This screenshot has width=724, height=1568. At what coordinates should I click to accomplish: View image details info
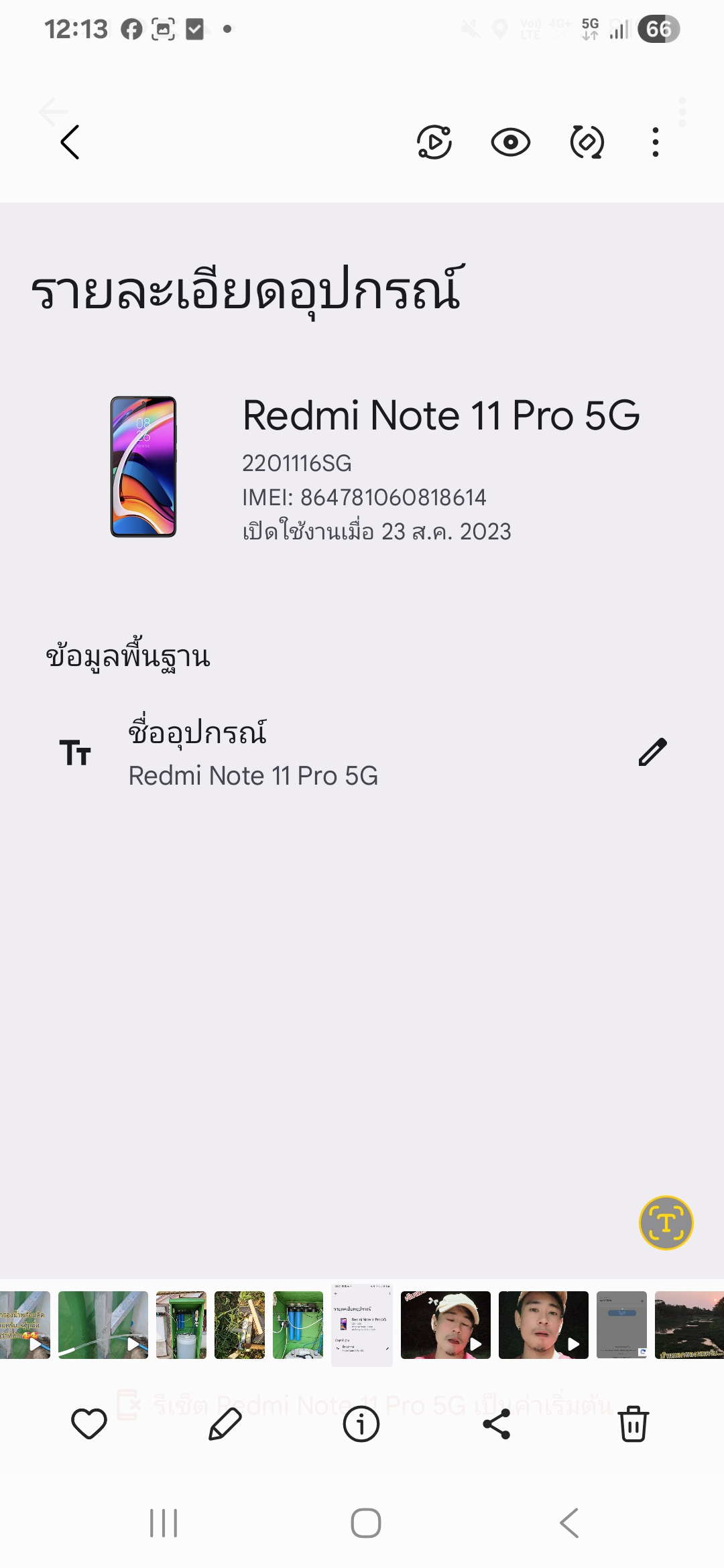pyautogui.click(x=361, y=1424)
